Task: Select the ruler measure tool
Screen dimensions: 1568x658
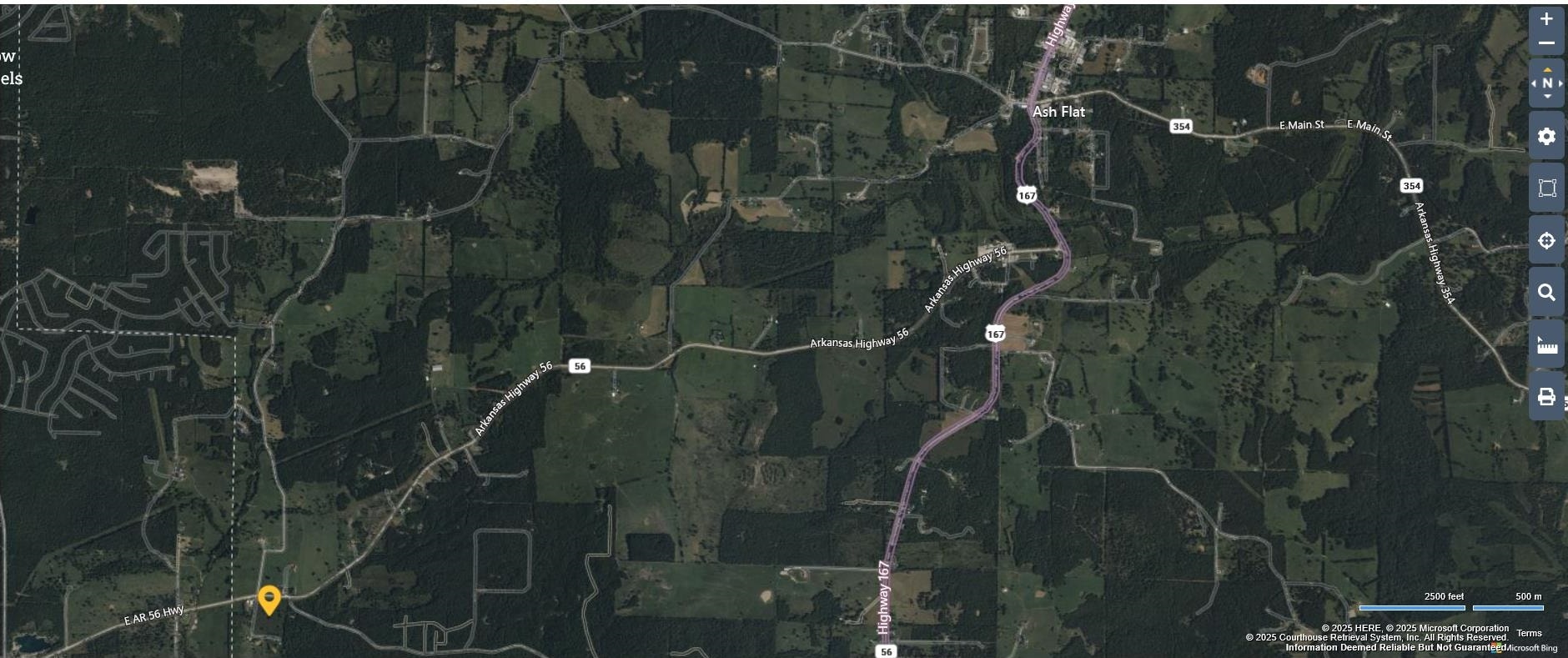Action: [1546, 344]
